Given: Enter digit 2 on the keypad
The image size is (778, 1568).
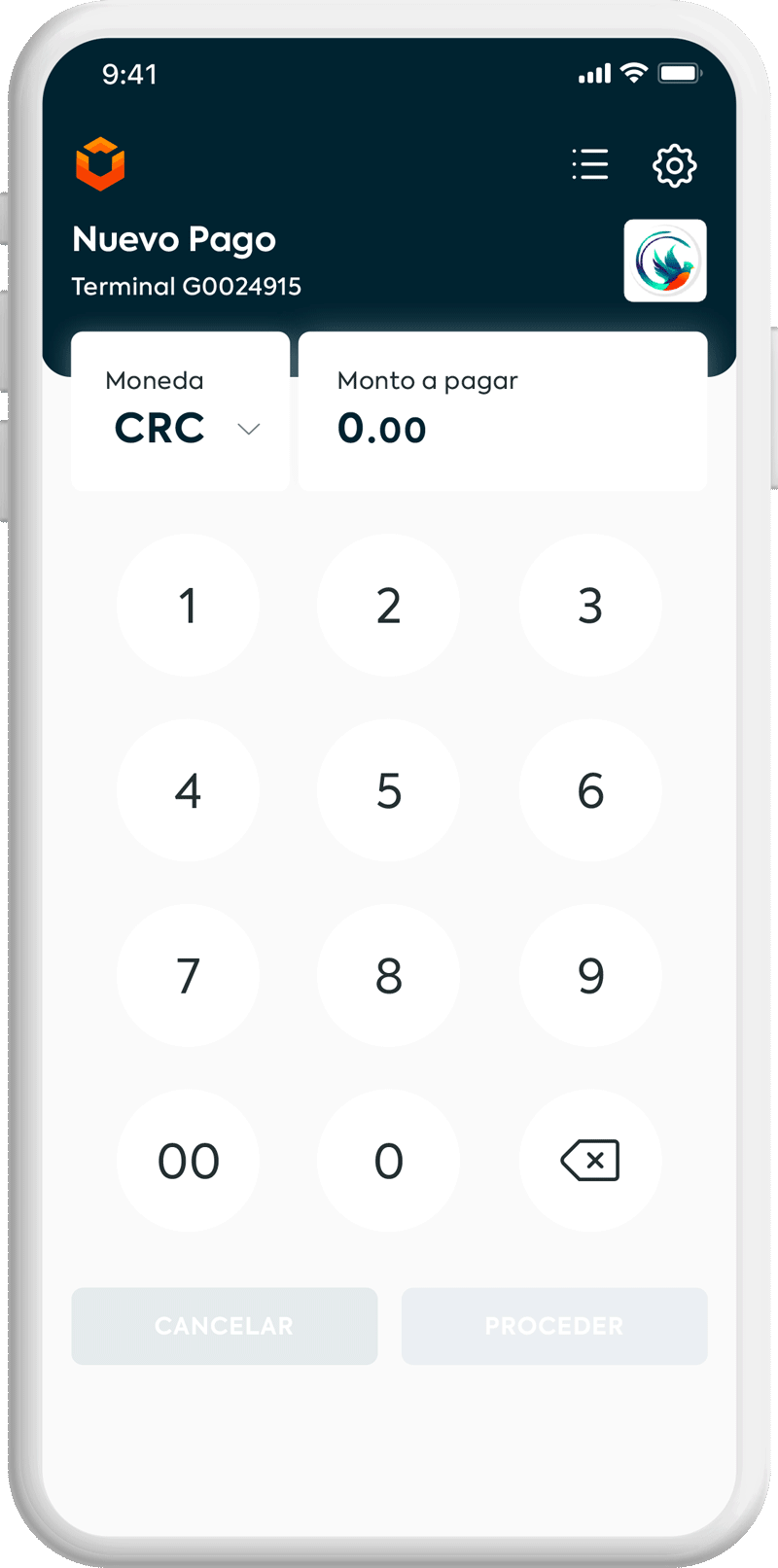Looking at the screenshot, I should coord(389,605).
